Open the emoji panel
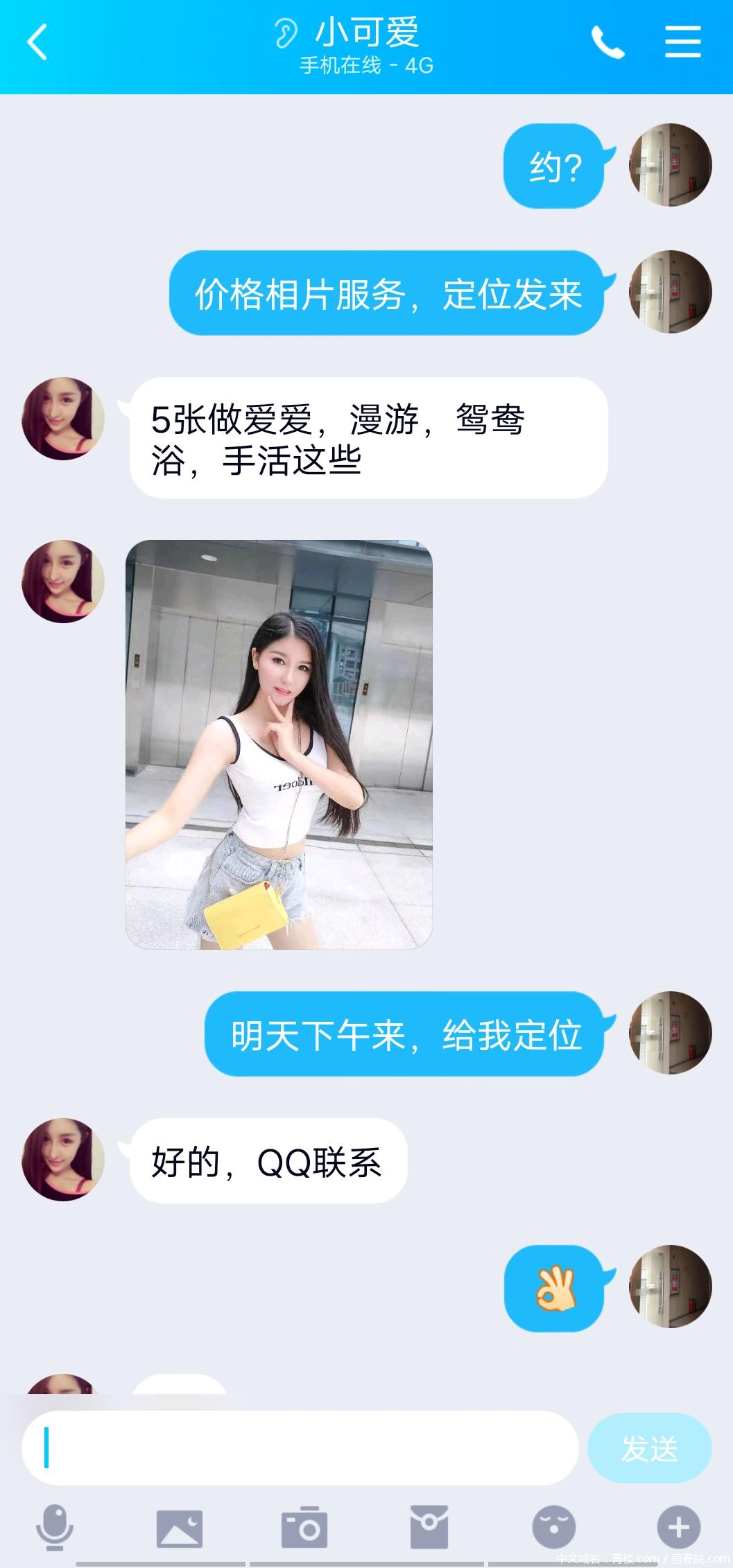The width and height of the screenshot is (733, 1568). pyautogui.click(x=553, y=1527)
